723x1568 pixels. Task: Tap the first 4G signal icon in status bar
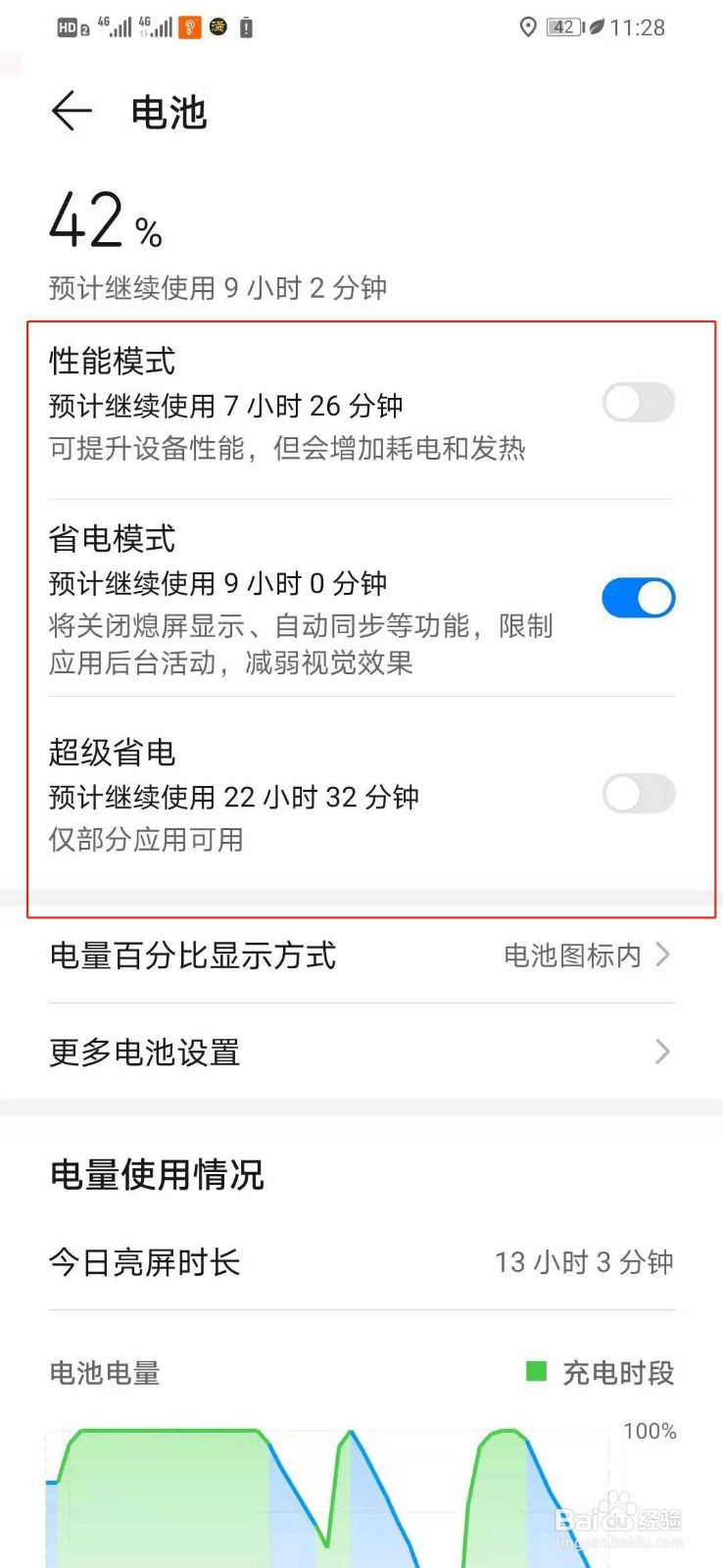point(113,26)
